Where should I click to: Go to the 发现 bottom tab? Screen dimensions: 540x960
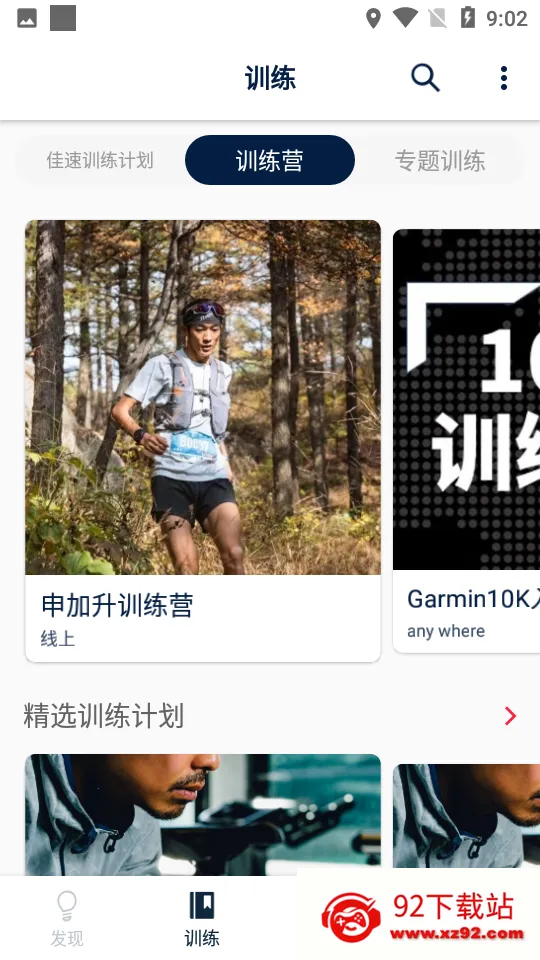67,918
